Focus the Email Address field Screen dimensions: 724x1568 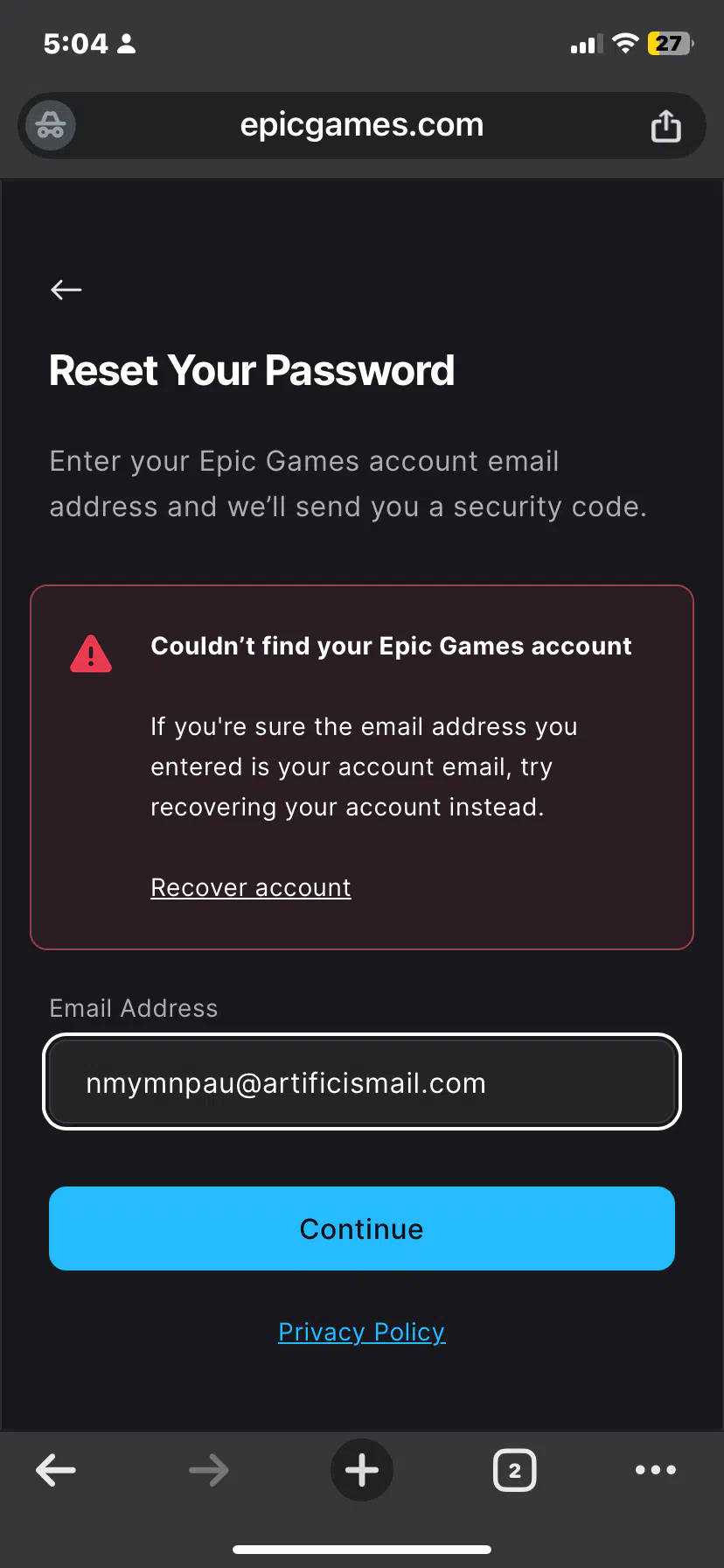coord(362,1082)
